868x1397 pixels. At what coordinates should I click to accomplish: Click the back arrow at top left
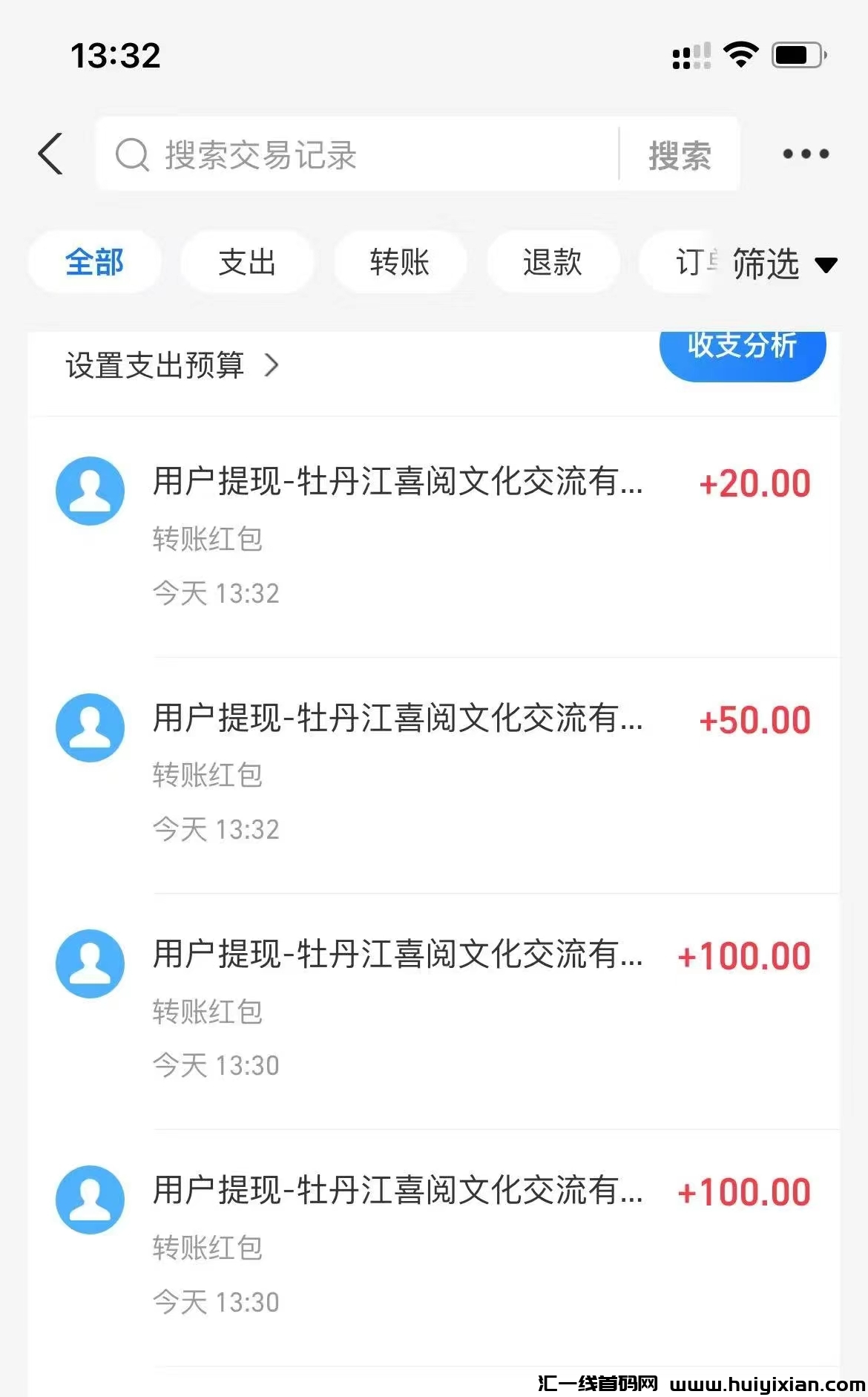(49, 154)
